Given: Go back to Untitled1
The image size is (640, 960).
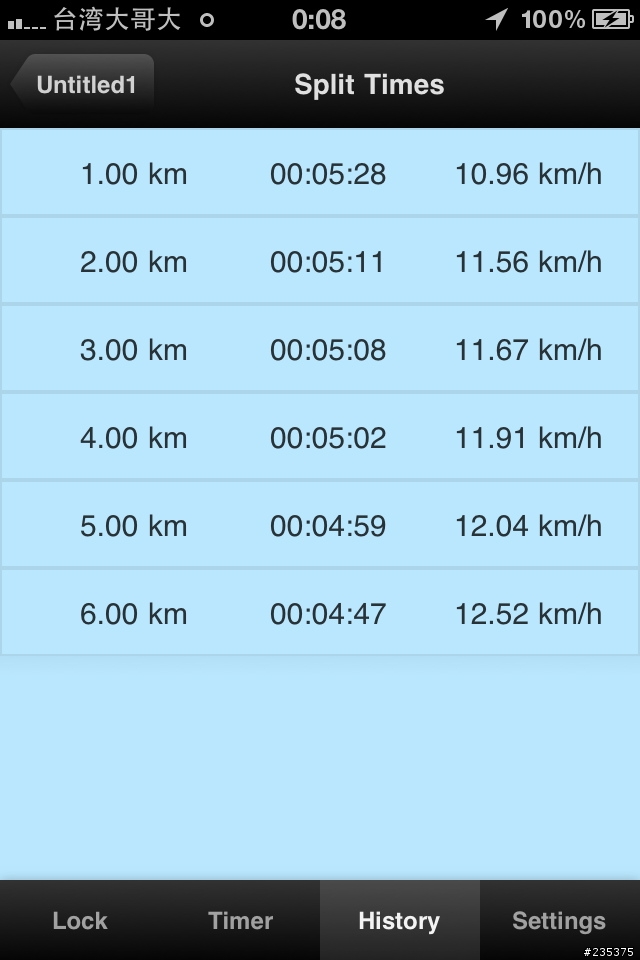Looking at the screenshot, I should click(x=84, y=85).
